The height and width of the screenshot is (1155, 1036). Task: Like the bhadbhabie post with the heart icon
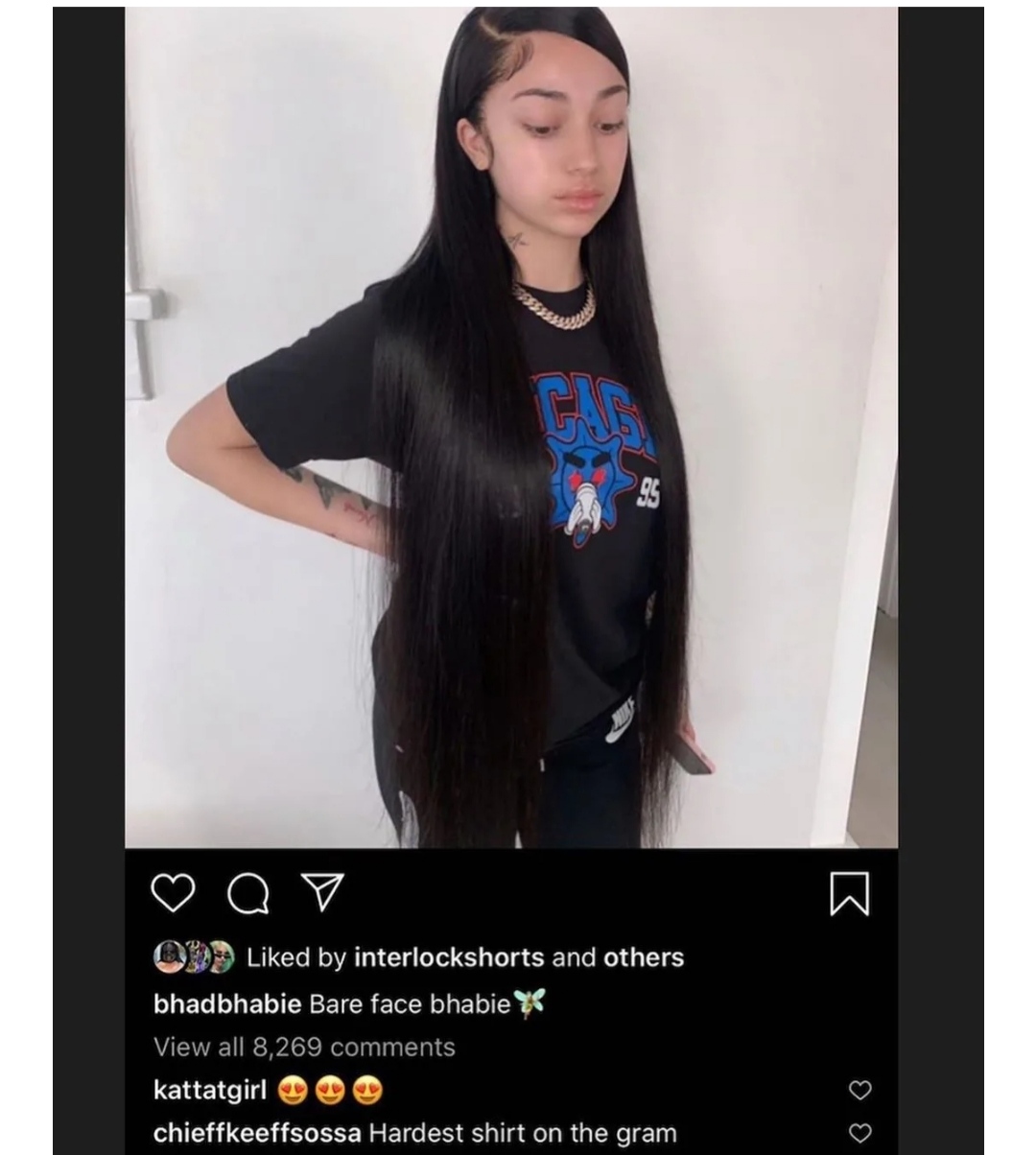click(174, 893)
